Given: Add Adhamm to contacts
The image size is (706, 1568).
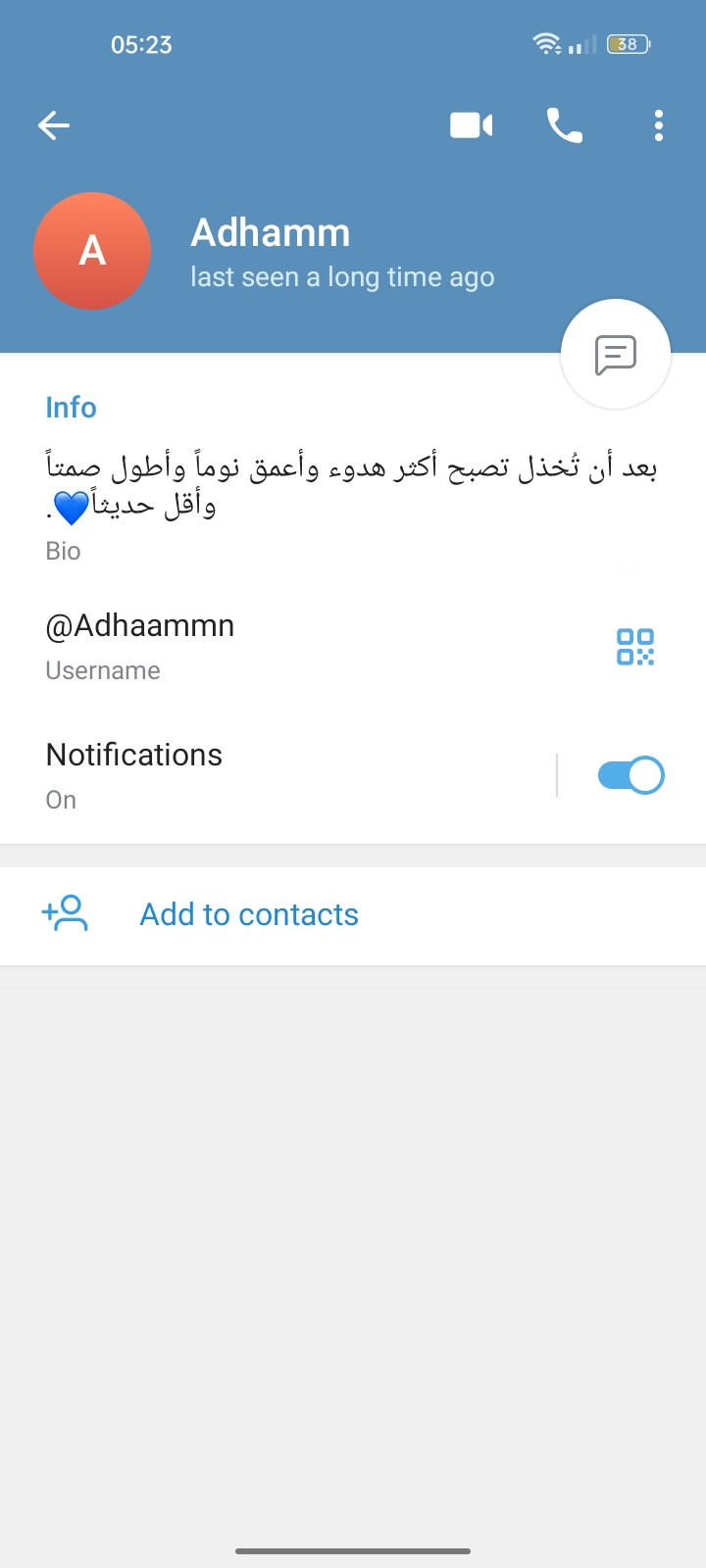Looking at the screenshot, I should [249, 914].
